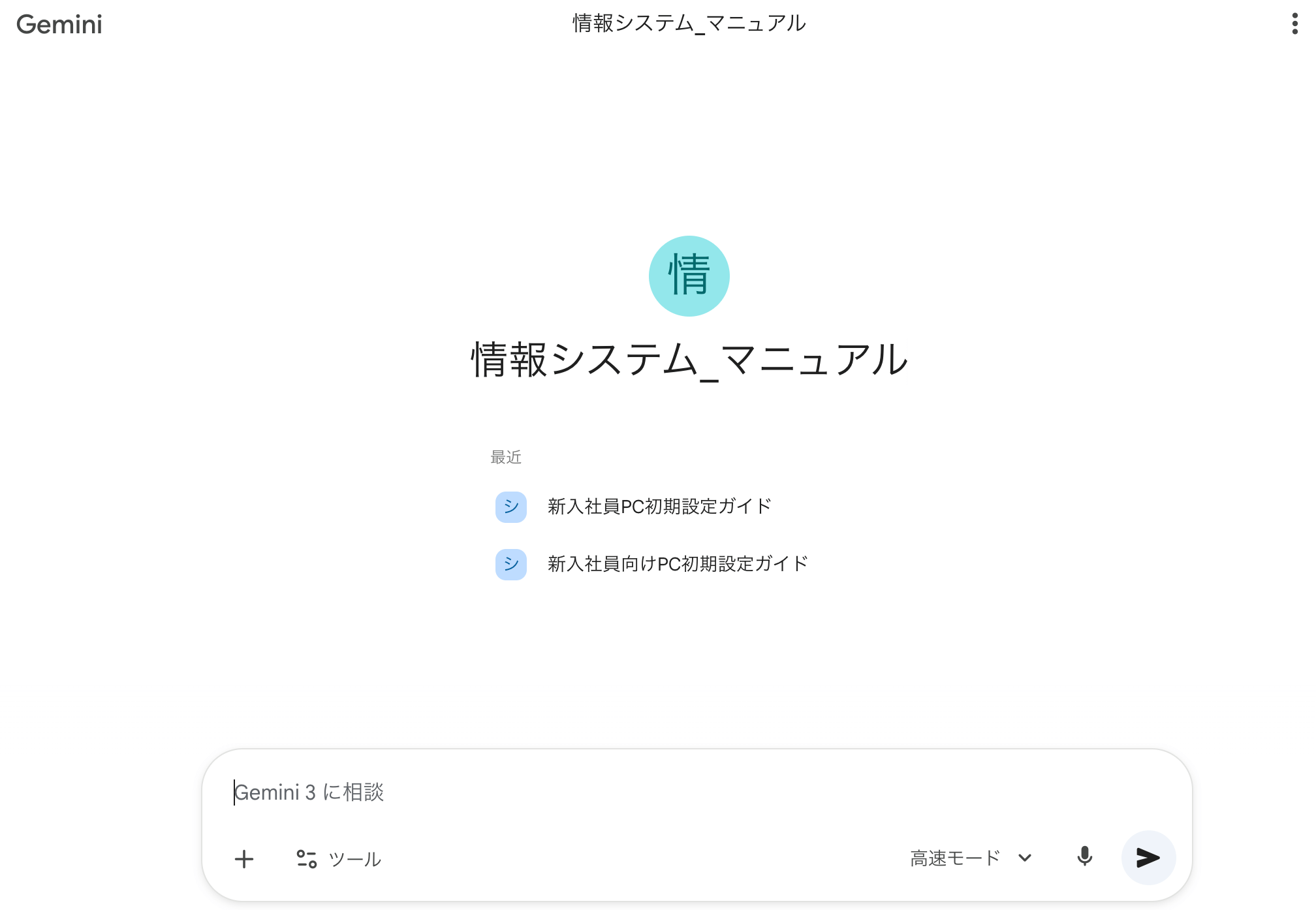This screenshot has height=910, width=1316.
Task: Open the three-dot overflow menu
Action: 1294,24
